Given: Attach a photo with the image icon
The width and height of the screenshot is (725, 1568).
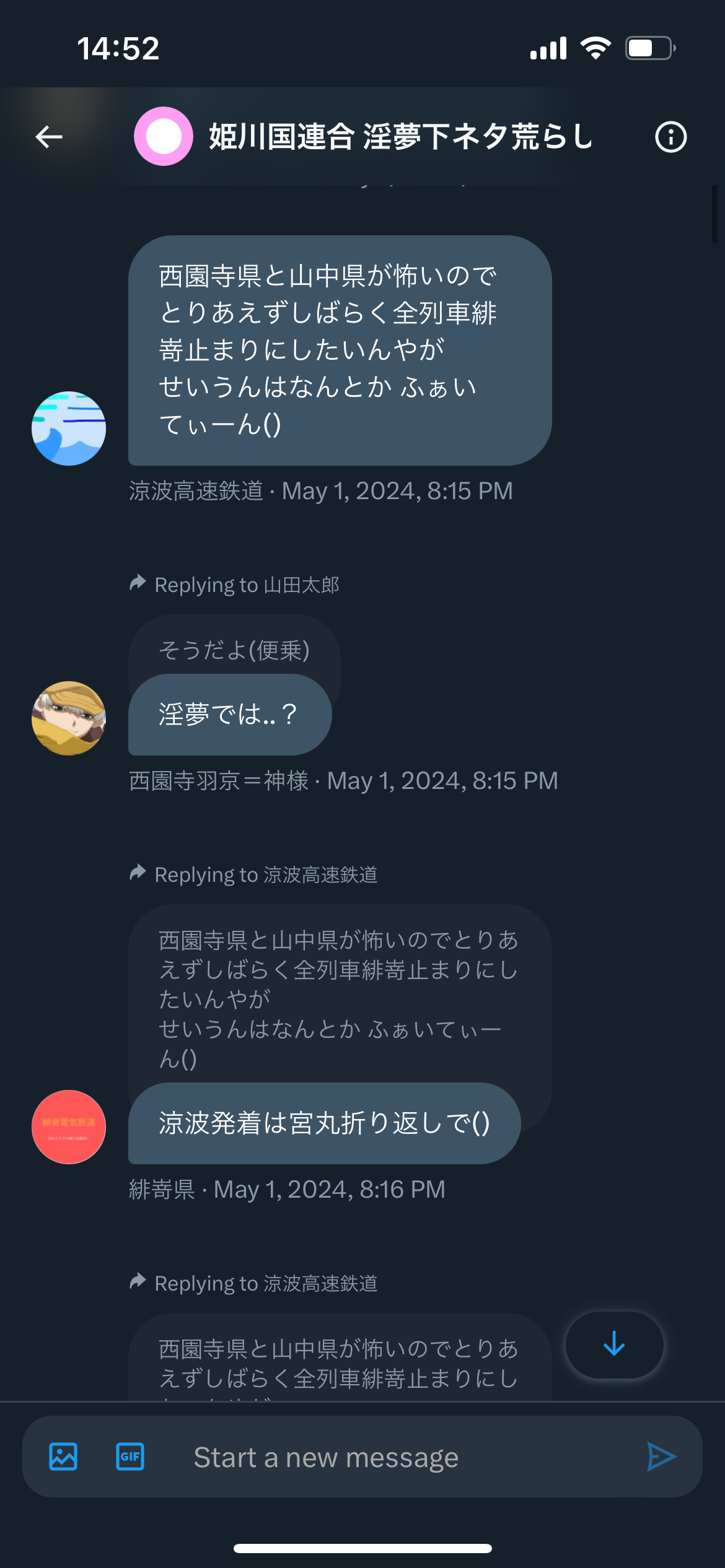Looking at the screenshot, I should click(x=63, y=1457).
